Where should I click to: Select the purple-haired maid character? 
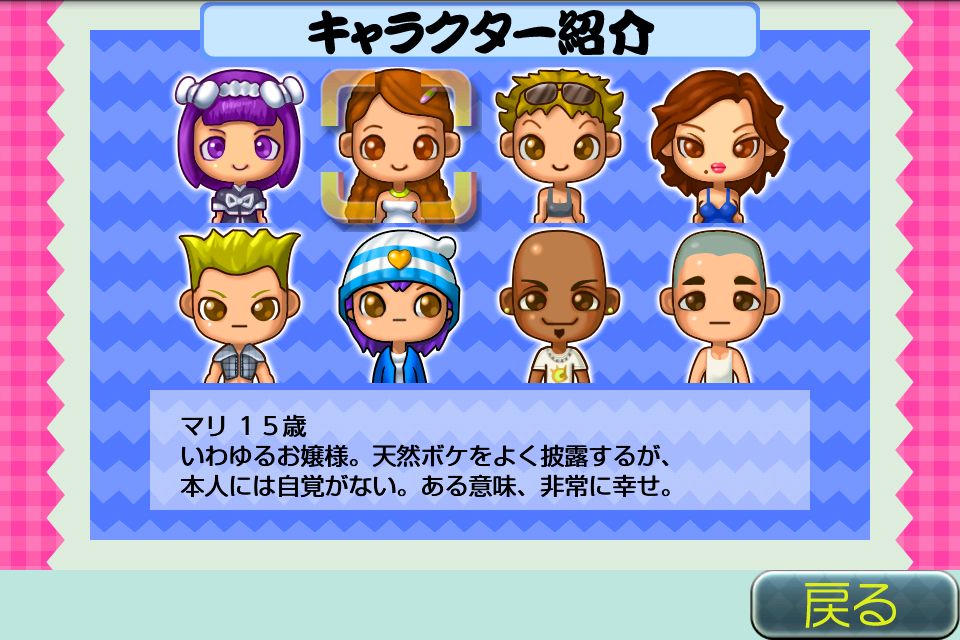(x=239, y=145)
